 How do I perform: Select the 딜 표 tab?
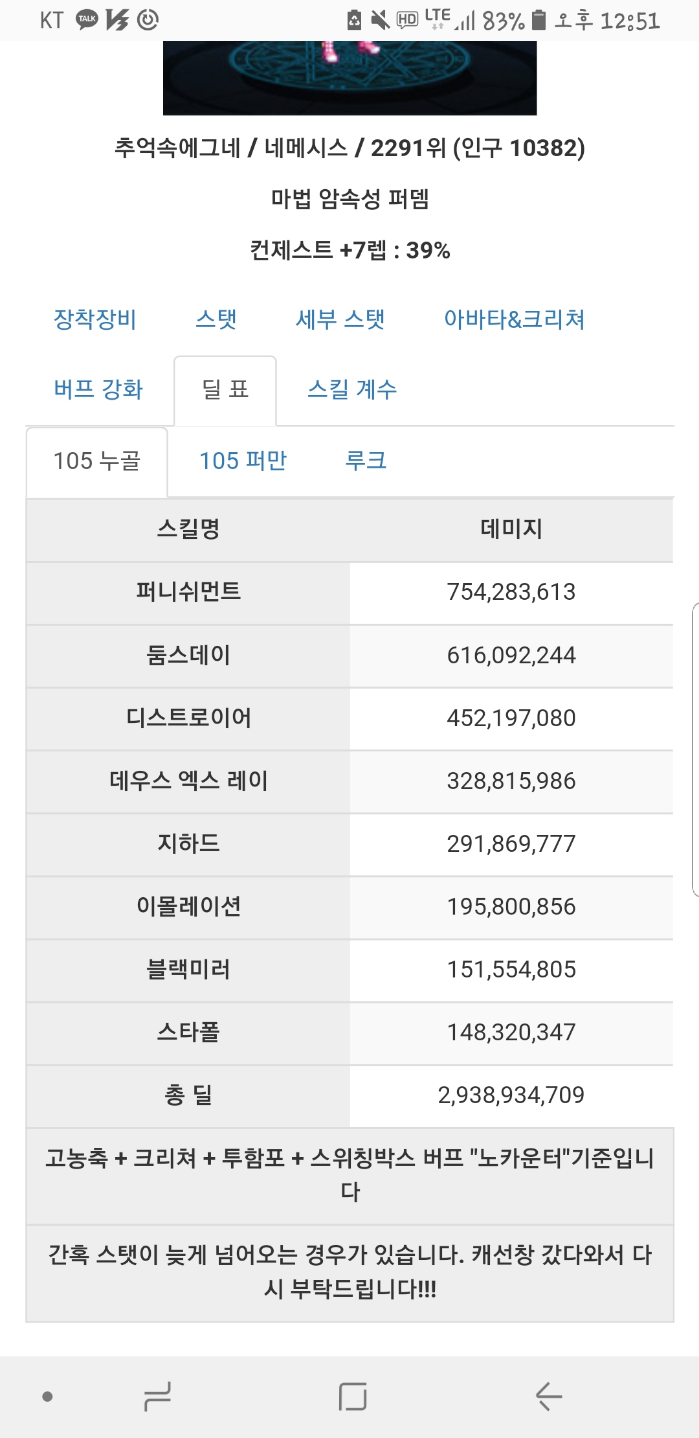[x=225, y=389]
